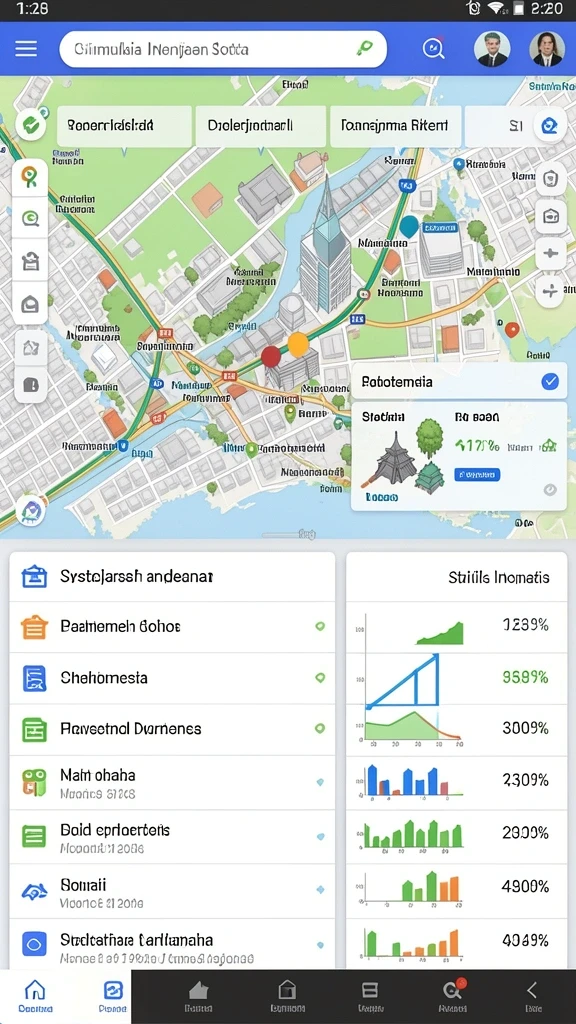Image resolution: width=576 pixels, height=1024 pixels.
Task: Open the Baahemeh Gohoe list row
Action: [172, 627]
